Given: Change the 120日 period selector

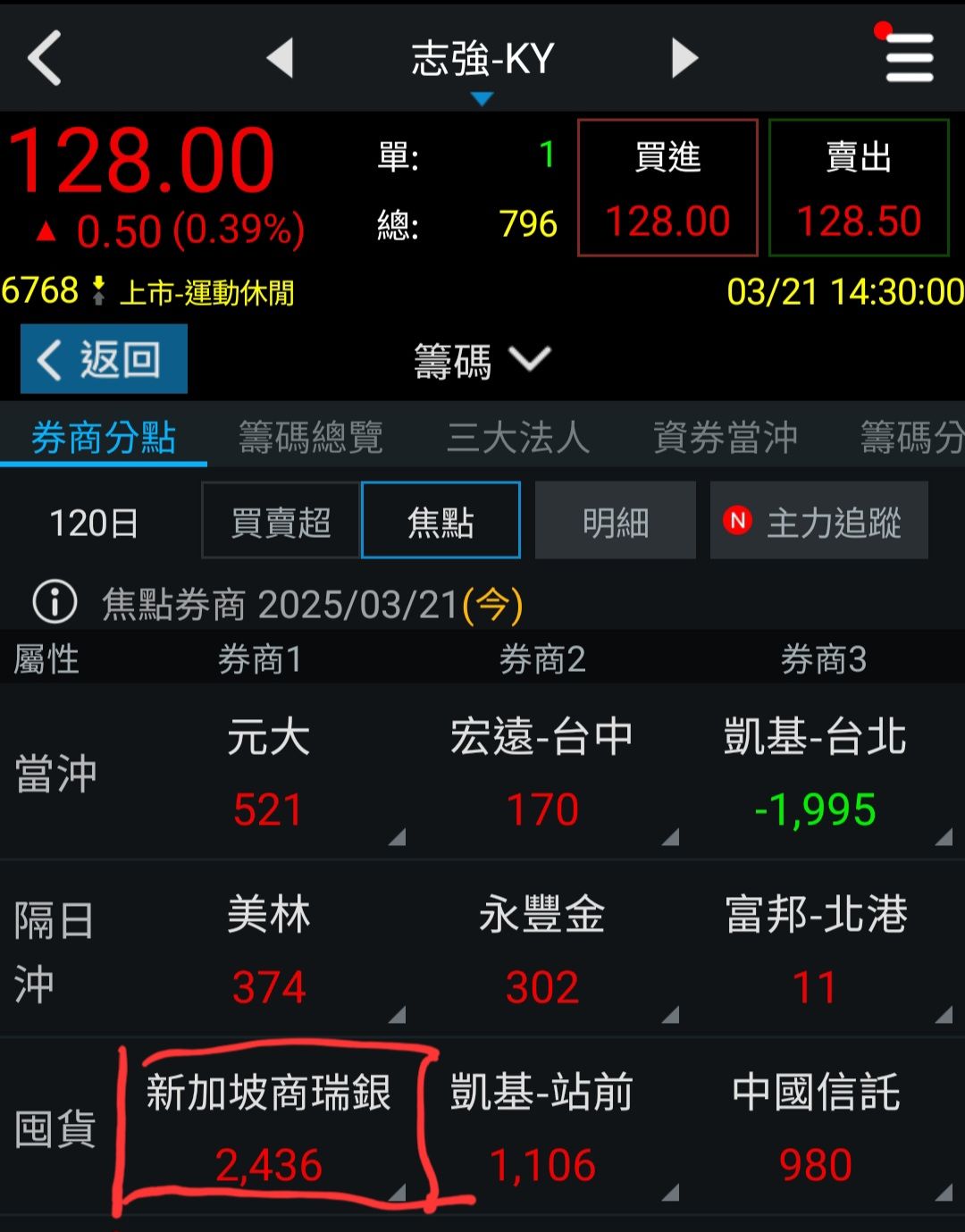Looking at the screenshot, I should [x=94, y=523].
